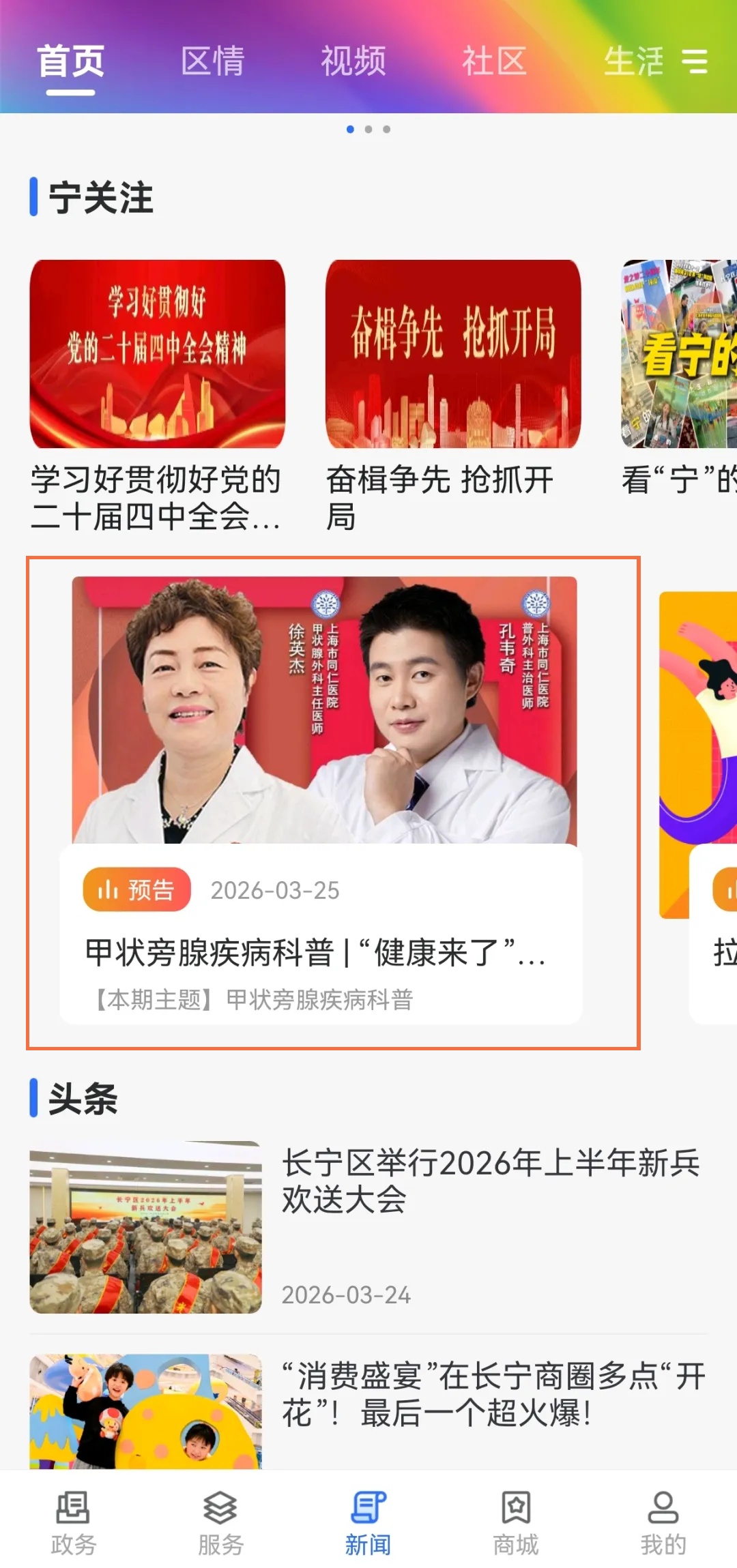Viewport: 737px width, 1568px height.
Task: Open the 视频 top tab
Action: pyautogui.click(x=353, y=61)
